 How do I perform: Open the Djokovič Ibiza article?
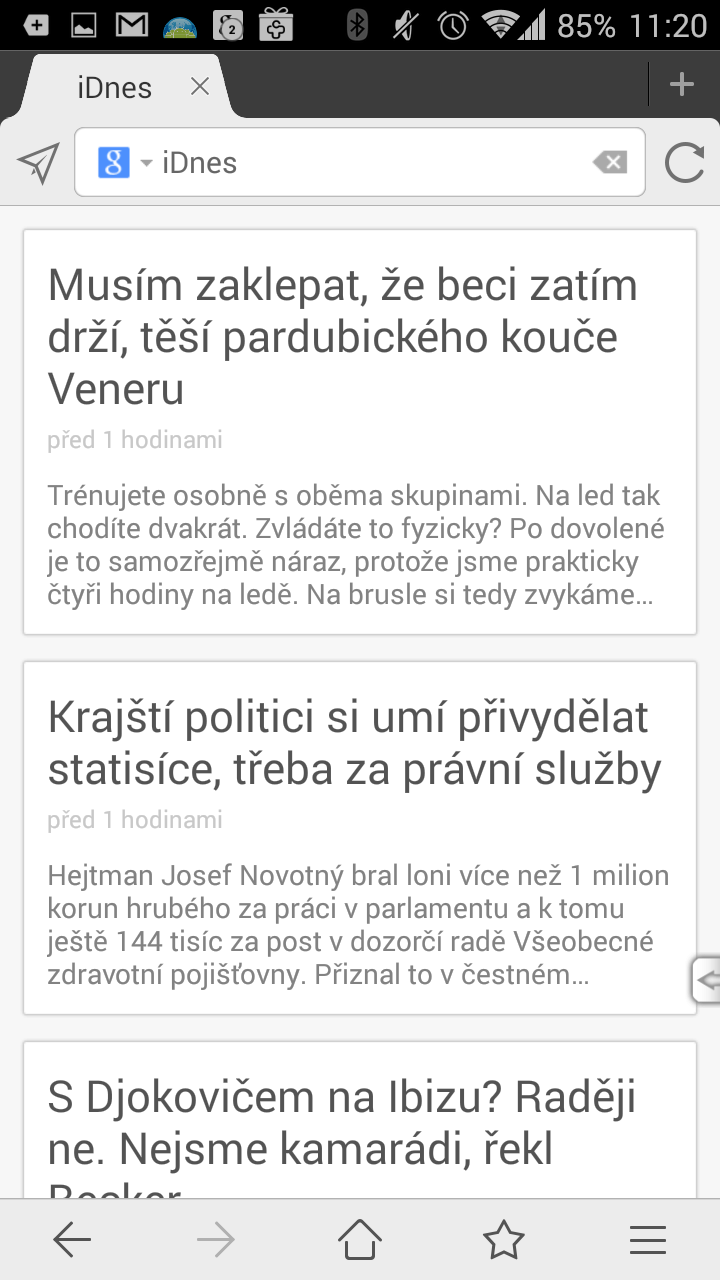[x=360, y=1120]
